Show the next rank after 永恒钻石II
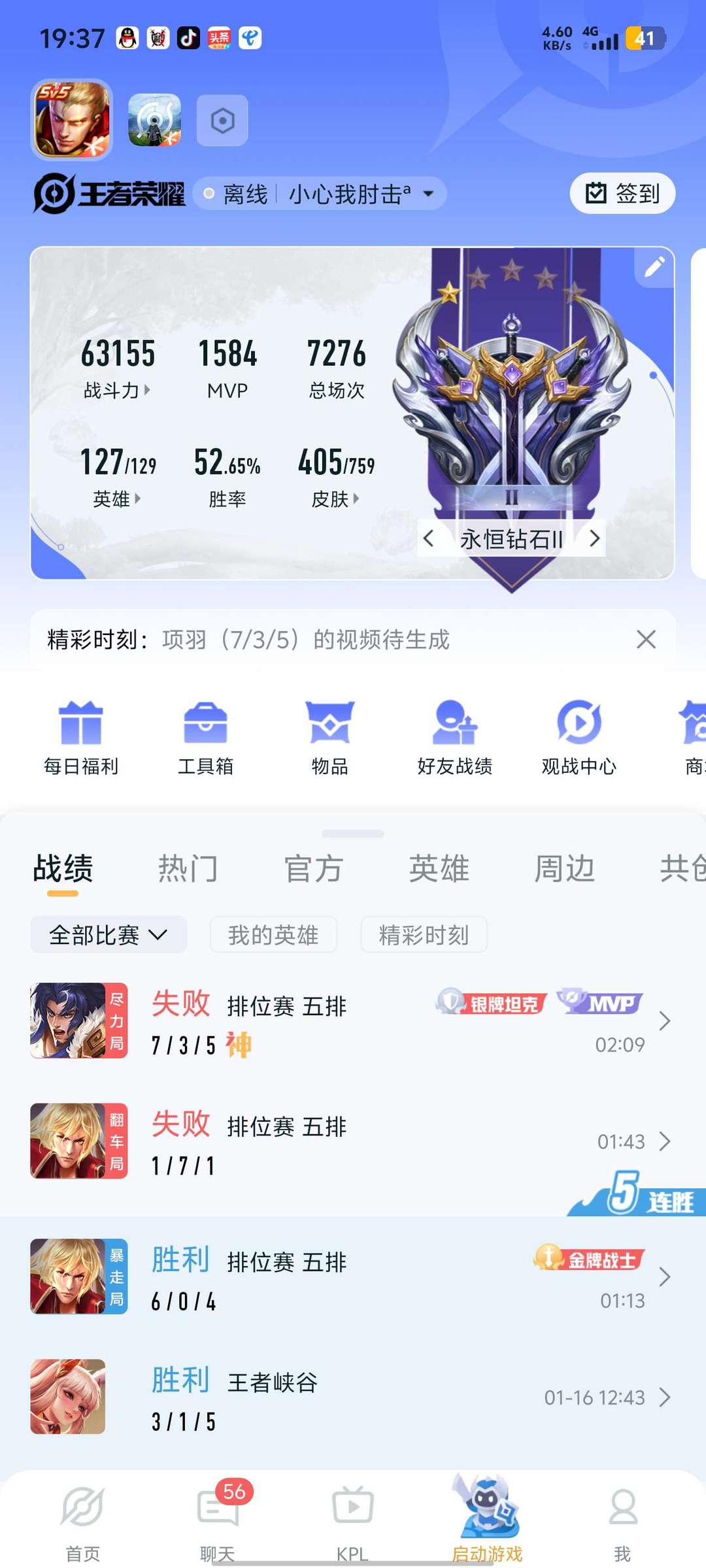This screenshot has width=706, height=1568. click(x=594, y=538)
